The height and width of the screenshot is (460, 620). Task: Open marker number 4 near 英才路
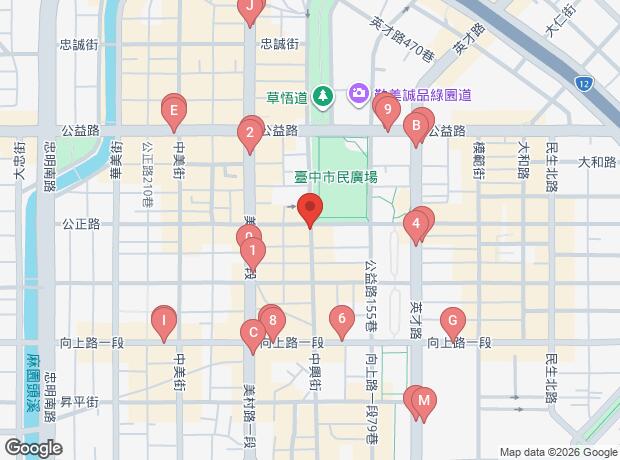pos(416,224)
